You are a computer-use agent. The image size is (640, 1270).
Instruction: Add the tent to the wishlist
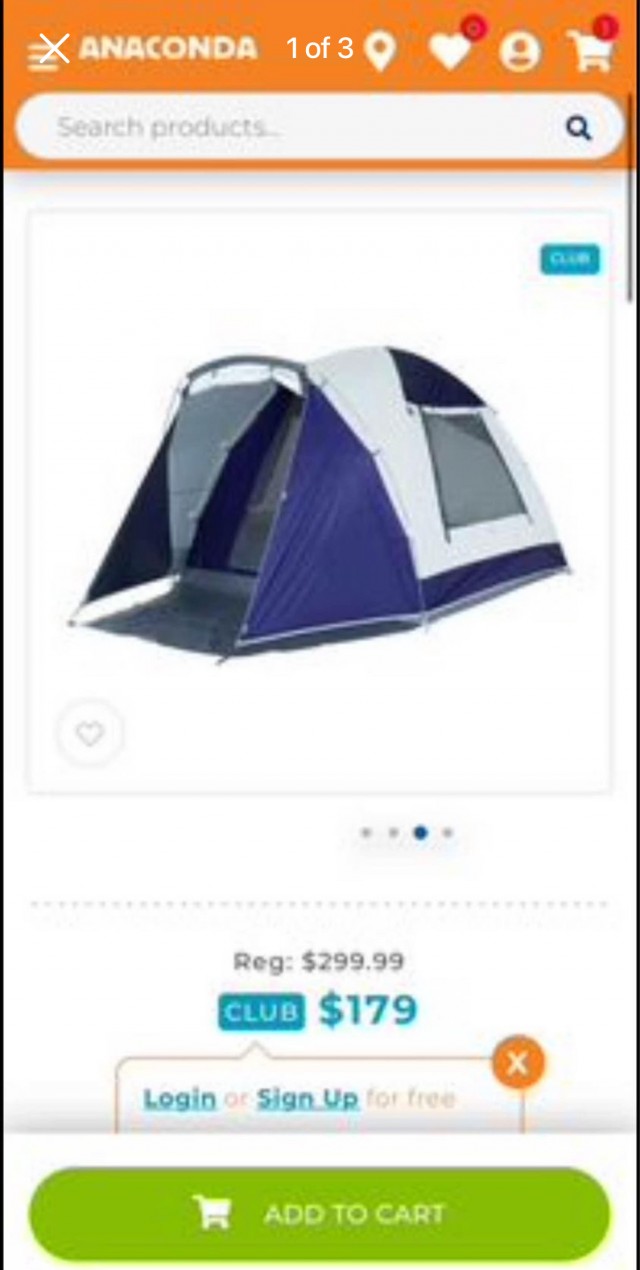click(x=90, y=734)
